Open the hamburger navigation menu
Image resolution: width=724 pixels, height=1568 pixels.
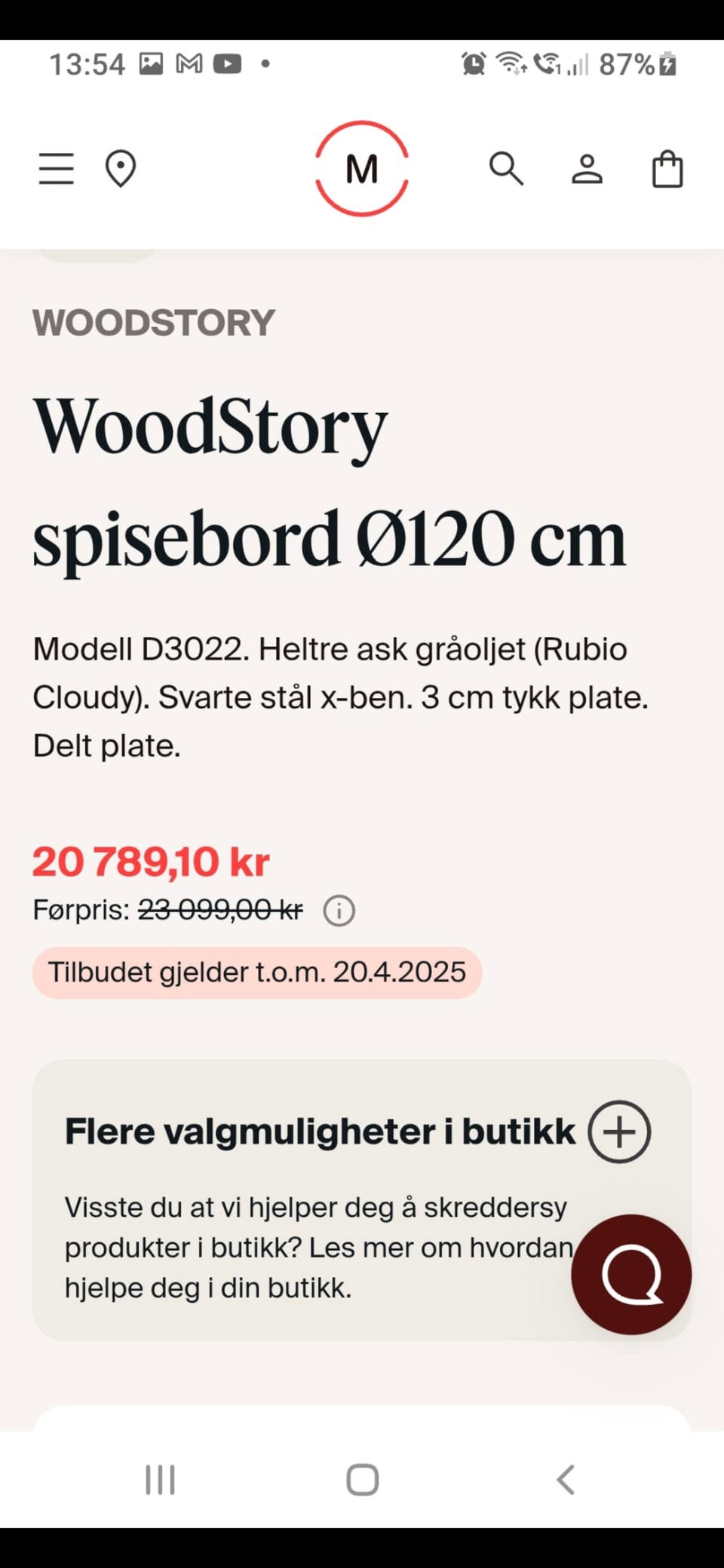[56, 169]
